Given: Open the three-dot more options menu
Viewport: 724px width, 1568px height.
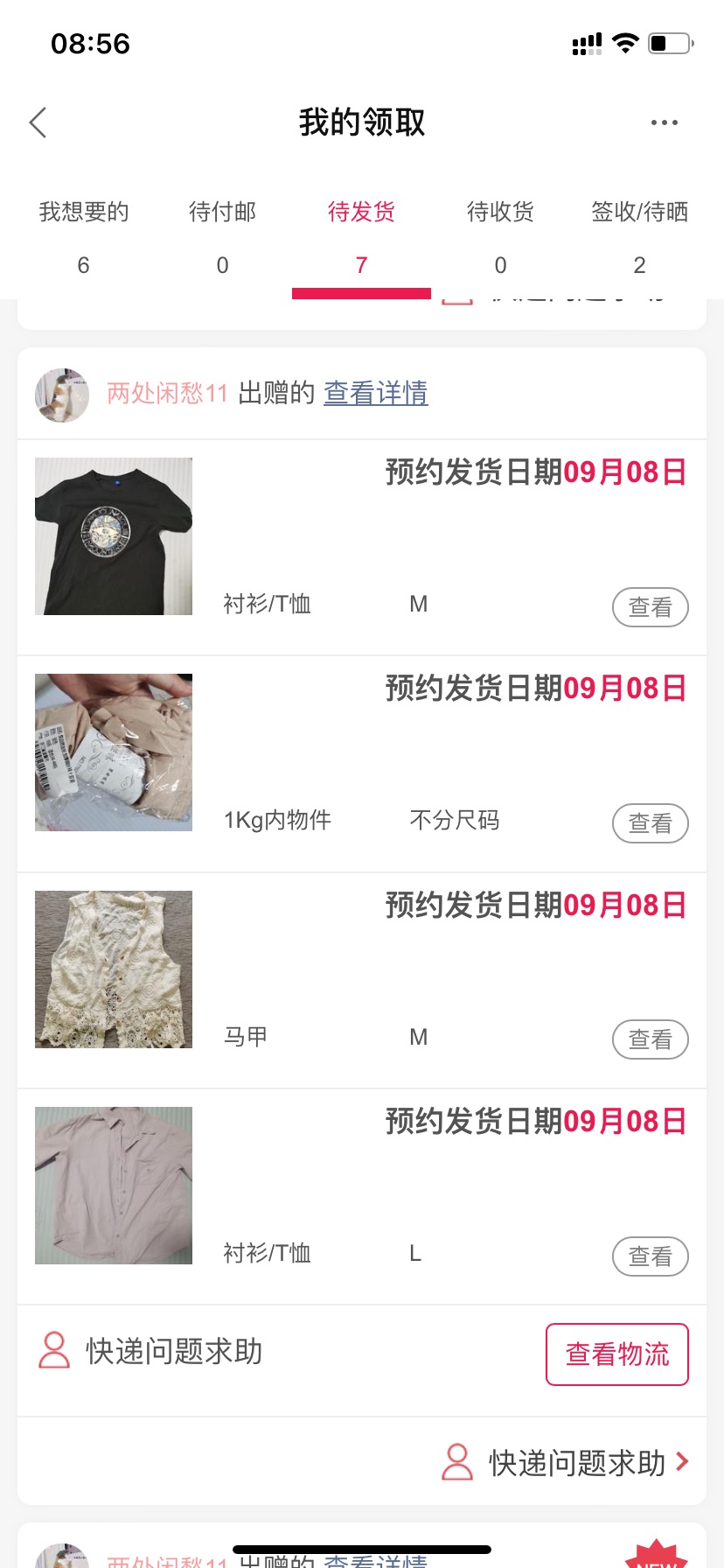Looking at the screenshot, I should tap(664, 122).
